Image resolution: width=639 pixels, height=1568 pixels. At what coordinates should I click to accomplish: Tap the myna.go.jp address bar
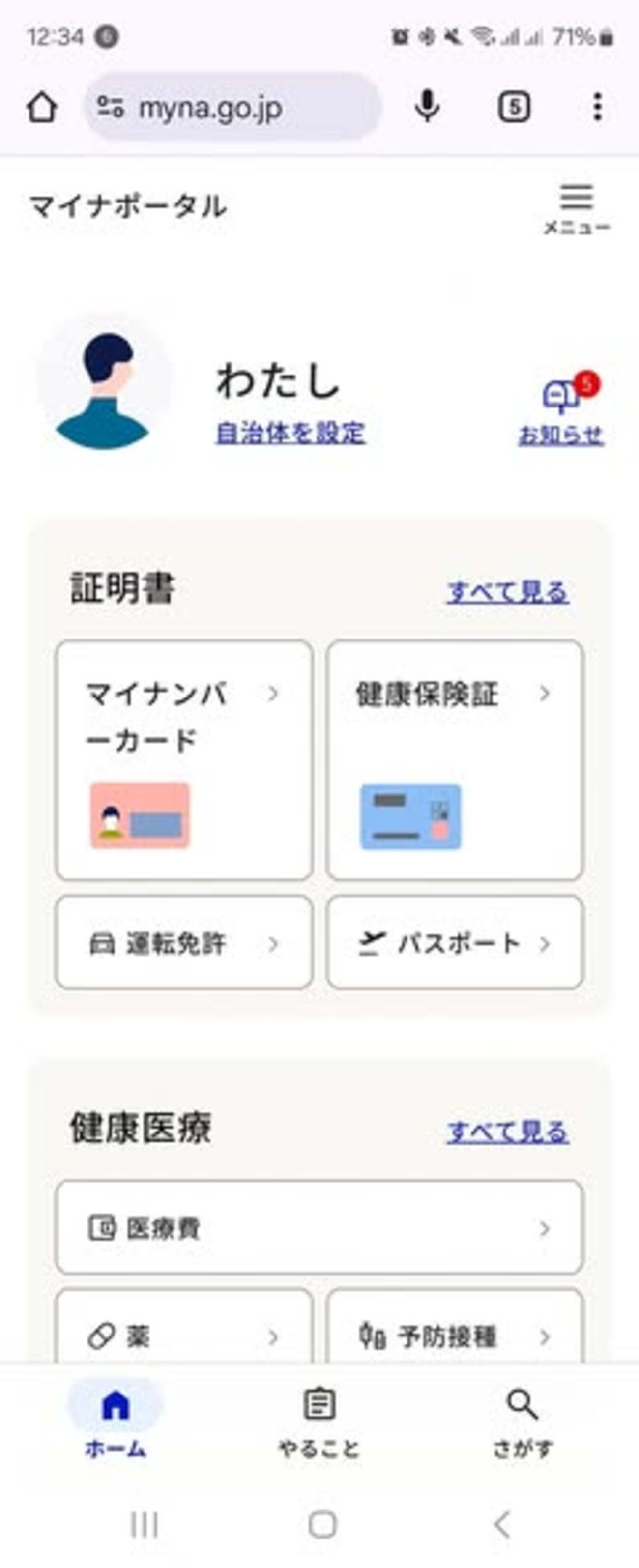[231, 108]
